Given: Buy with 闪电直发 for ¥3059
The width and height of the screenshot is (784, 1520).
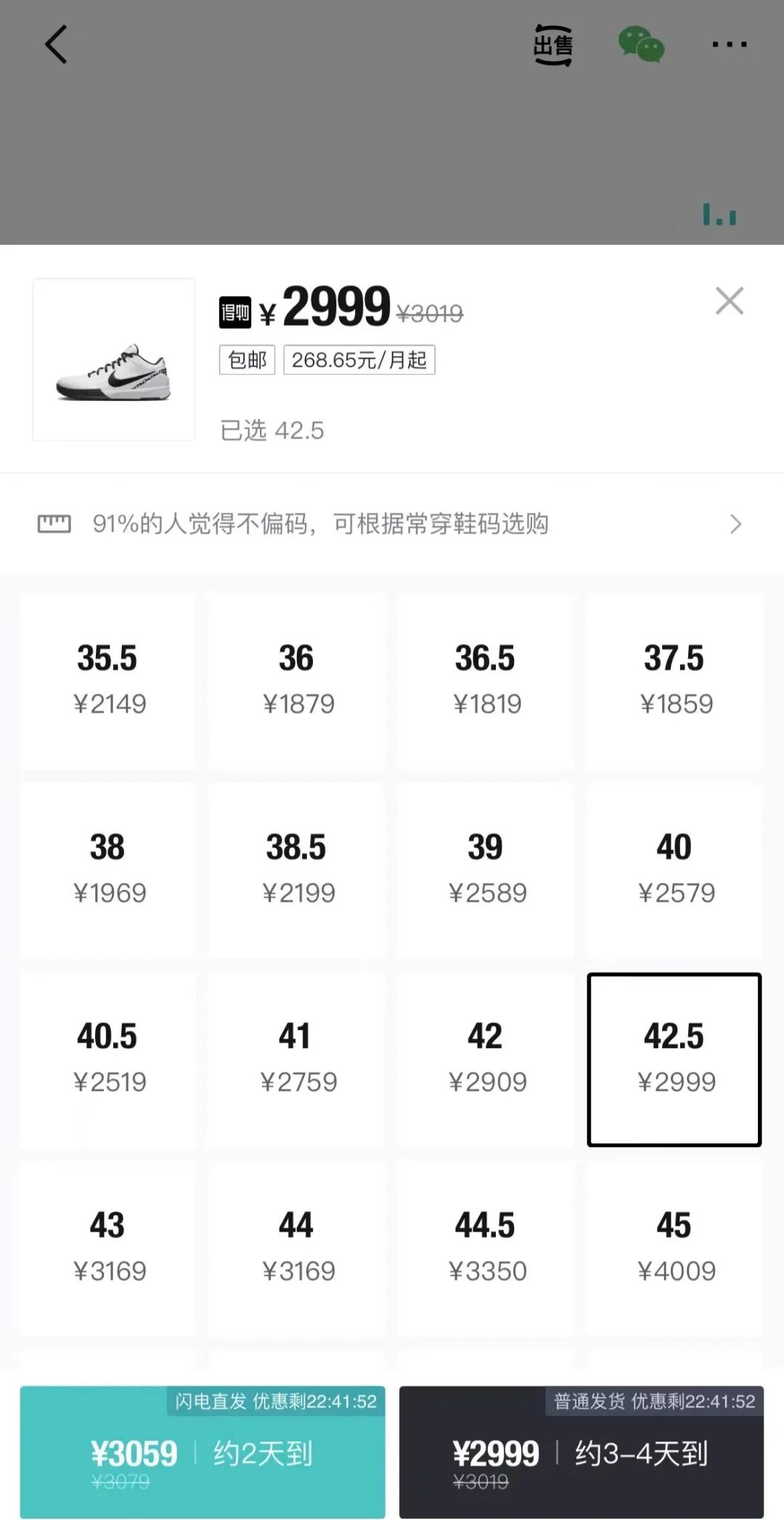Looking at the screenshot, I should [x=203, y=1452].
